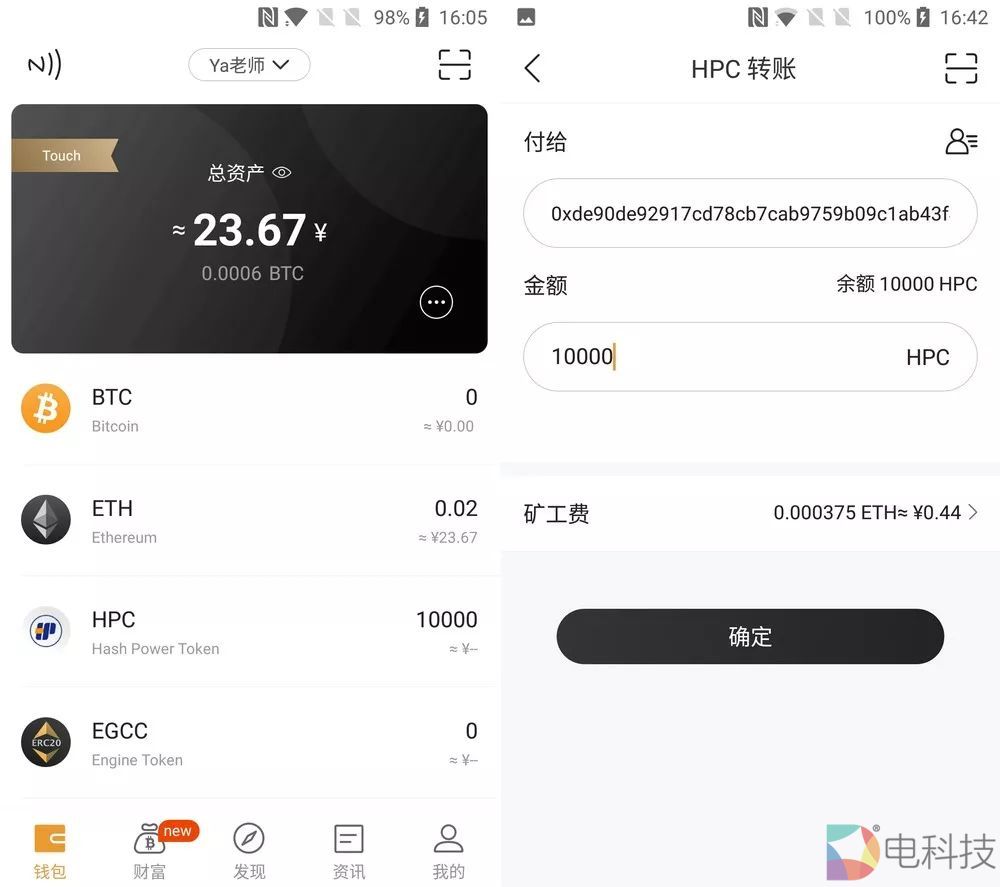Open the three-dot menu on asset card

tap(436, 302)
